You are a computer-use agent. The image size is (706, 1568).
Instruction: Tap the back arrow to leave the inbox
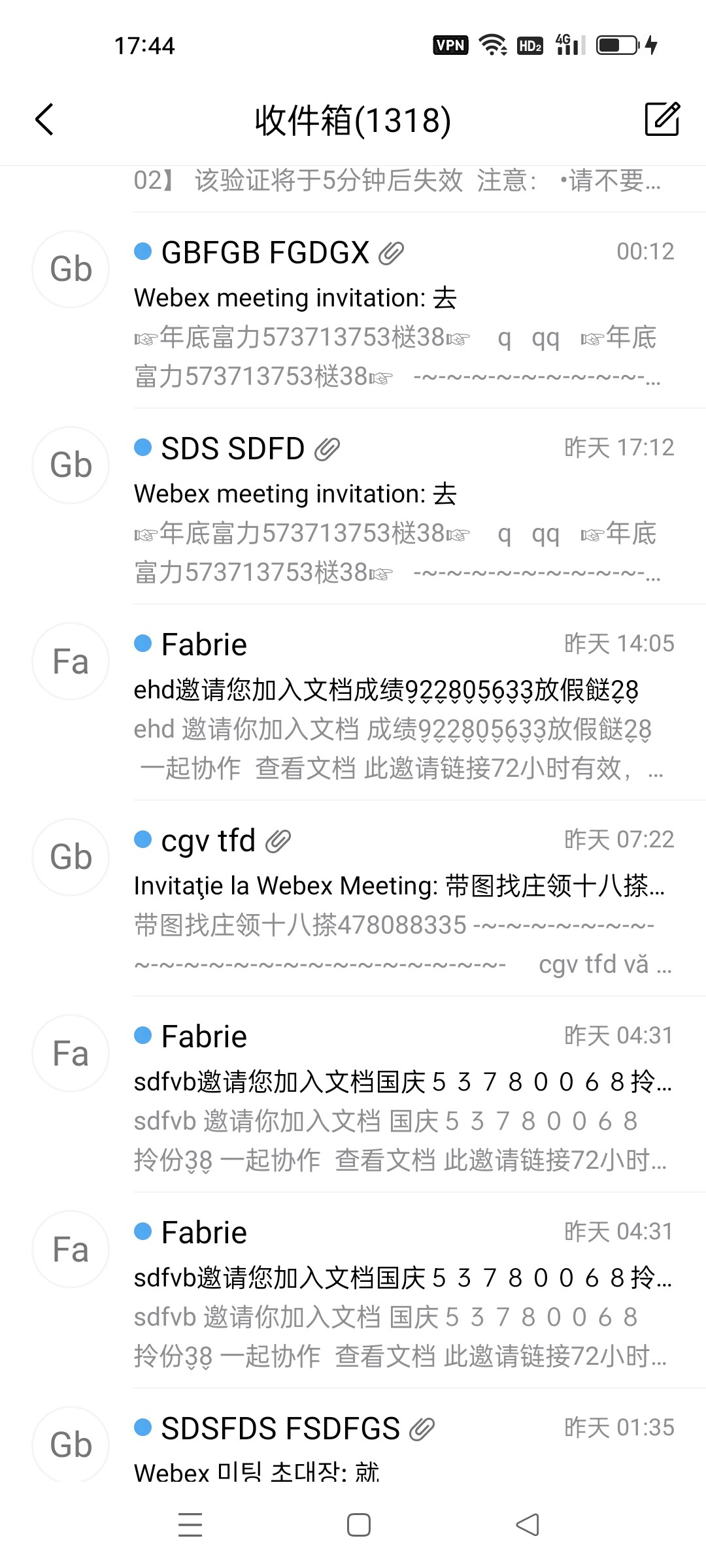44,120
